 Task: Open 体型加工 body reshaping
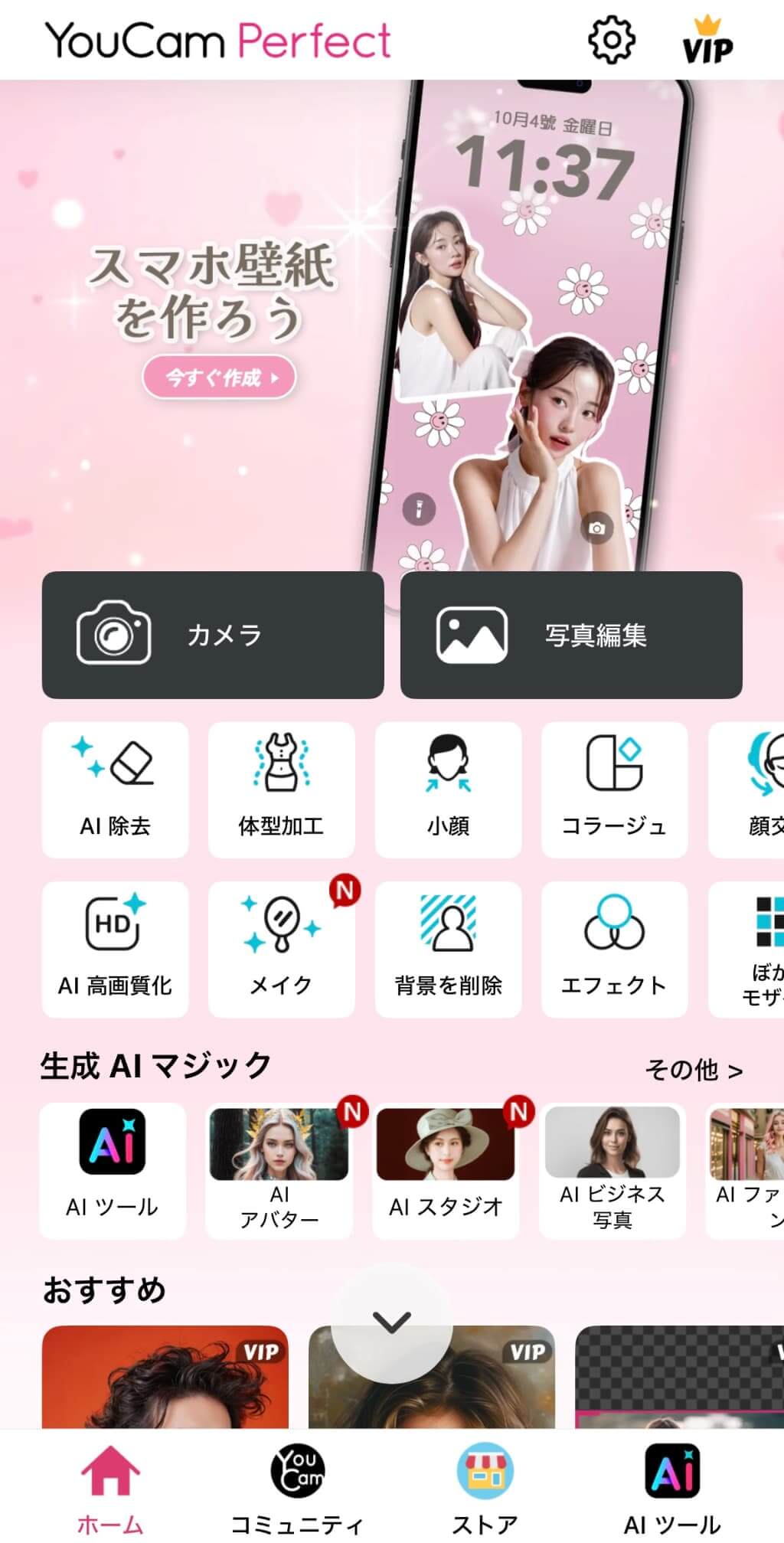tap(281, 789)
